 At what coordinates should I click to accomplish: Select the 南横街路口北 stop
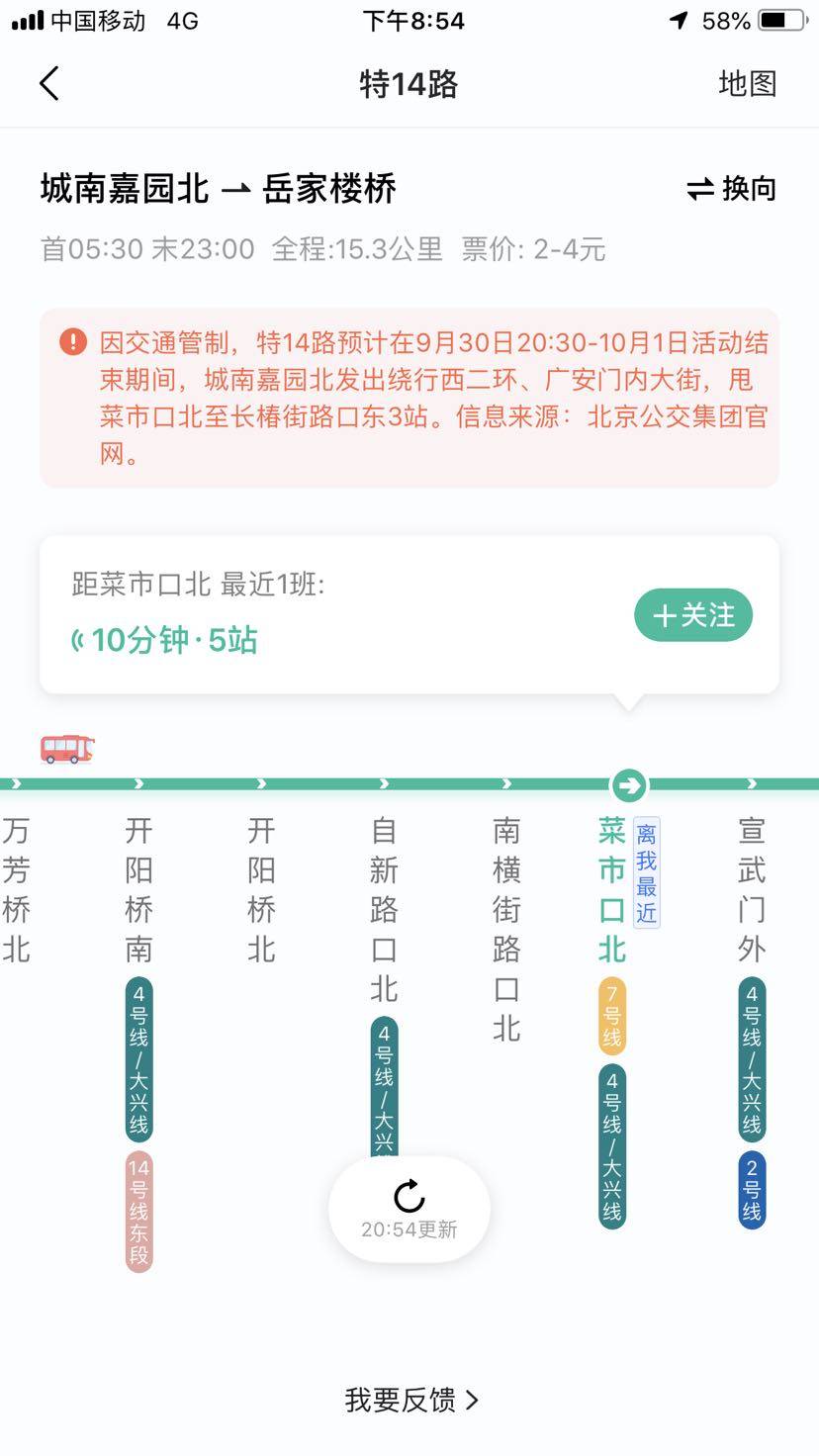click(506, 928)
